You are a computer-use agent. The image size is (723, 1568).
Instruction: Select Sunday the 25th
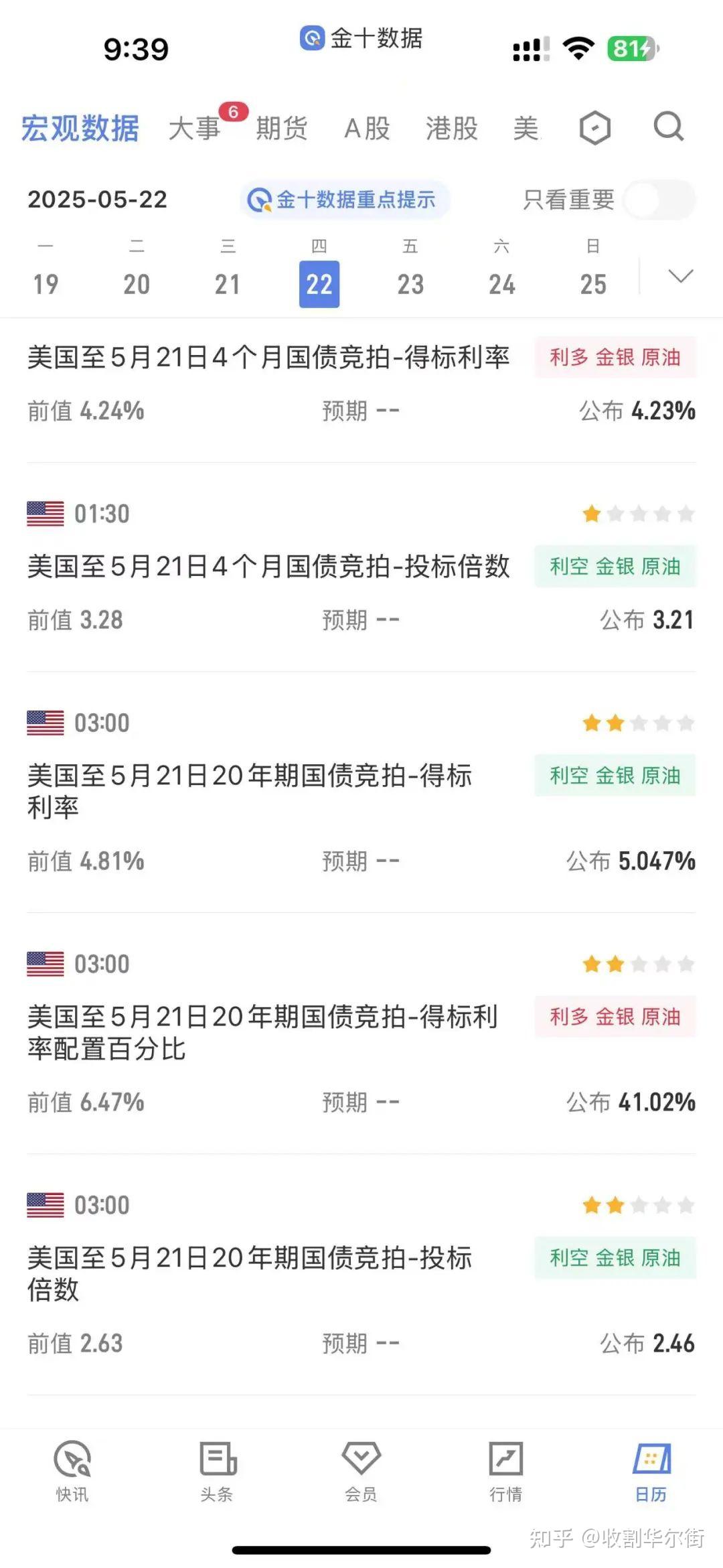pyautogui.click(x=593, y=283)
